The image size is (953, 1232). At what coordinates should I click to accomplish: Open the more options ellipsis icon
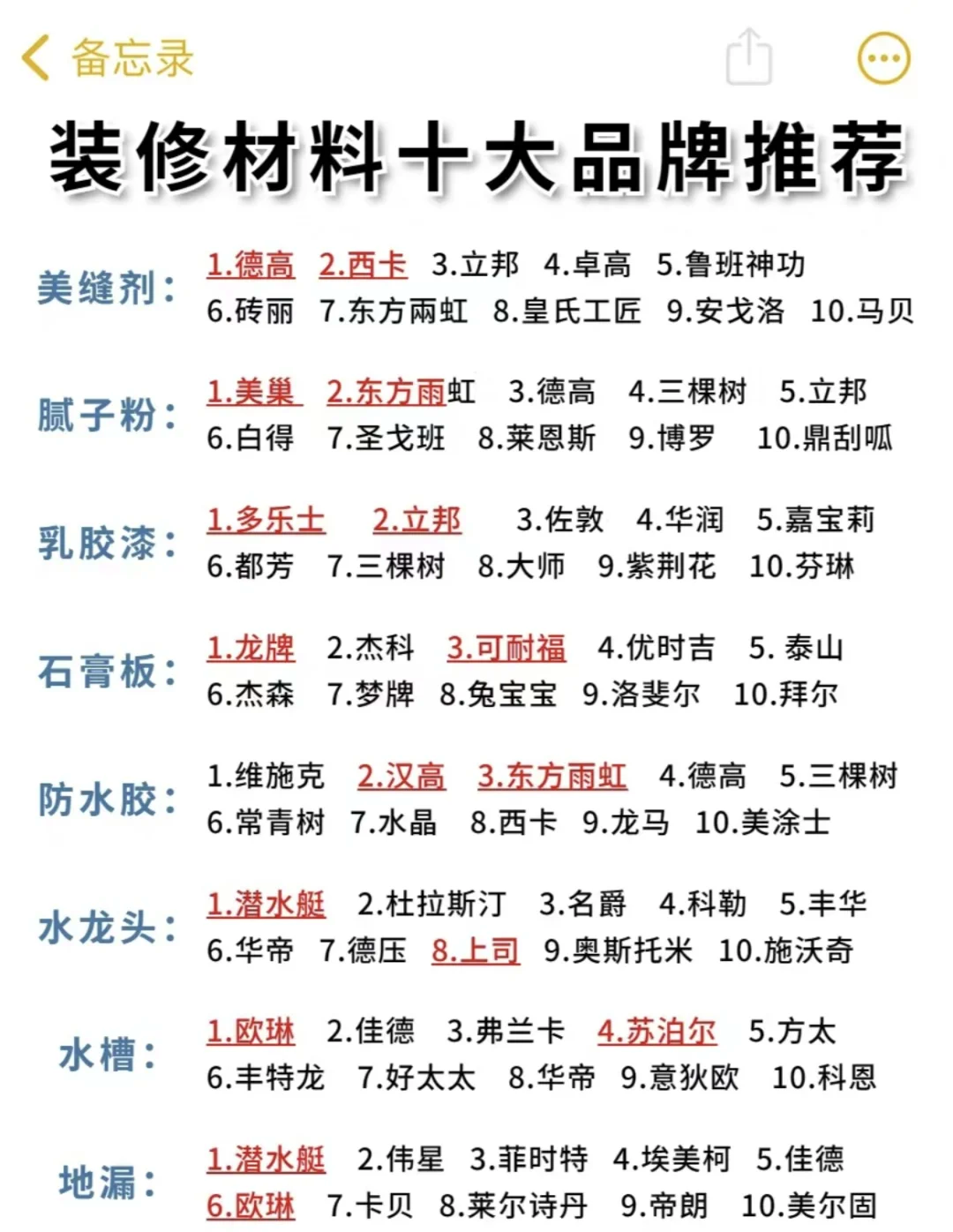[x=883, y=56]
